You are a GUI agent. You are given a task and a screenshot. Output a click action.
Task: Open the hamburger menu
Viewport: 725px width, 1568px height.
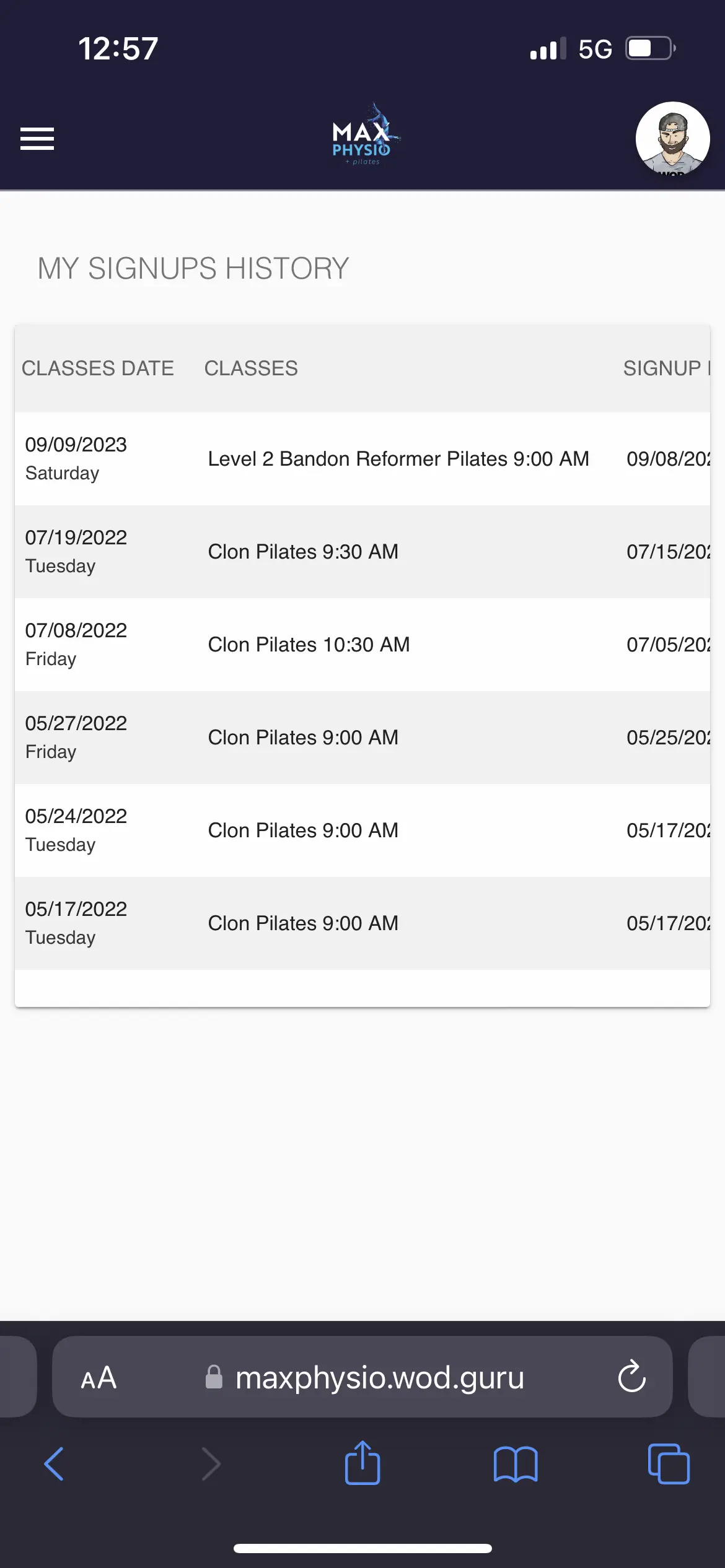coord(37,139)
